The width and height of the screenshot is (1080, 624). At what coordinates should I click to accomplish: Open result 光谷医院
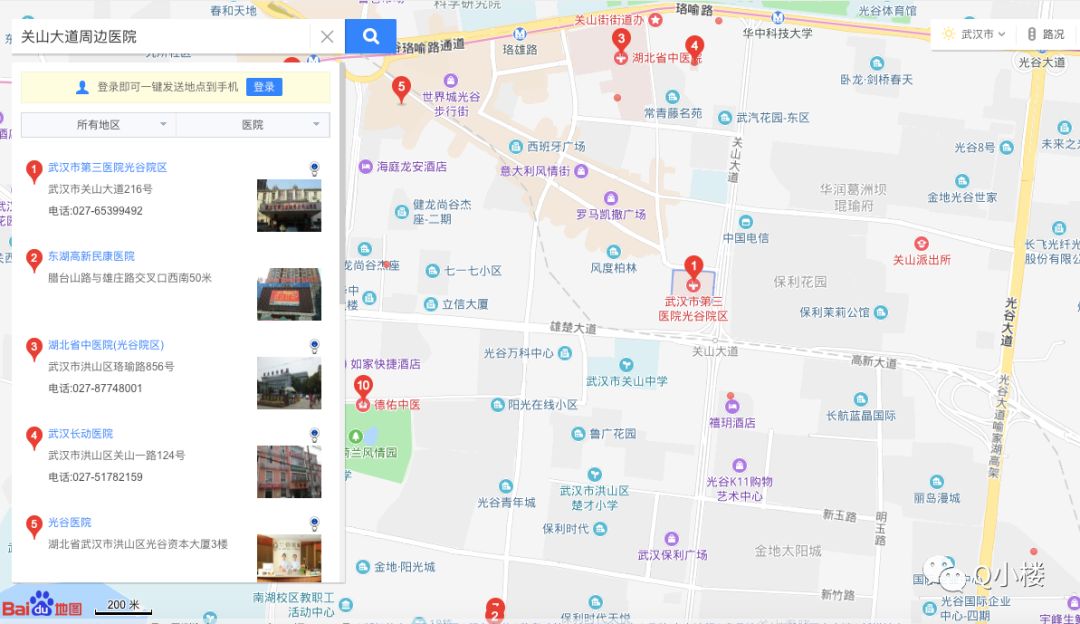(x=69, y=522)
